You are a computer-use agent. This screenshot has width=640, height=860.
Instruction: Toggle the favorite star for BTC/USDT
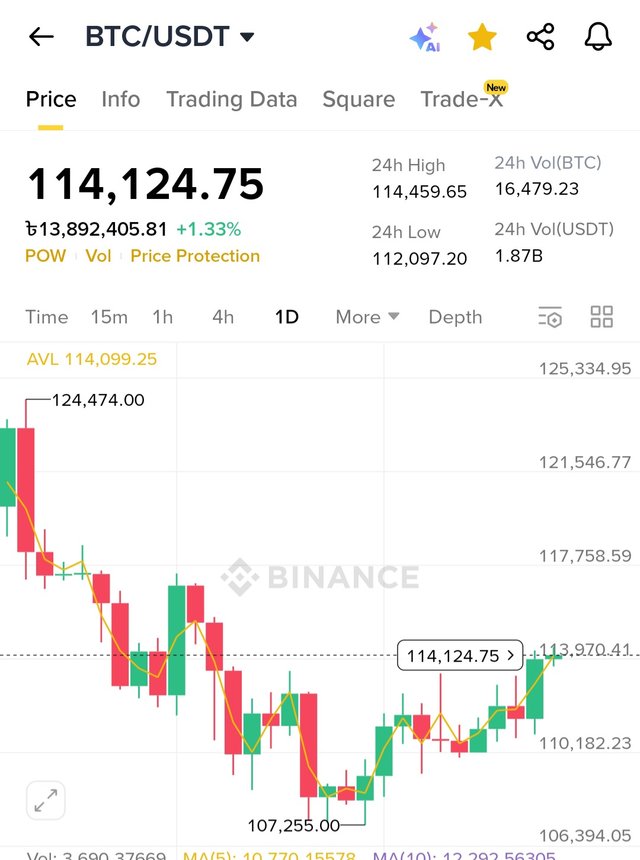(x=482, y=38)
